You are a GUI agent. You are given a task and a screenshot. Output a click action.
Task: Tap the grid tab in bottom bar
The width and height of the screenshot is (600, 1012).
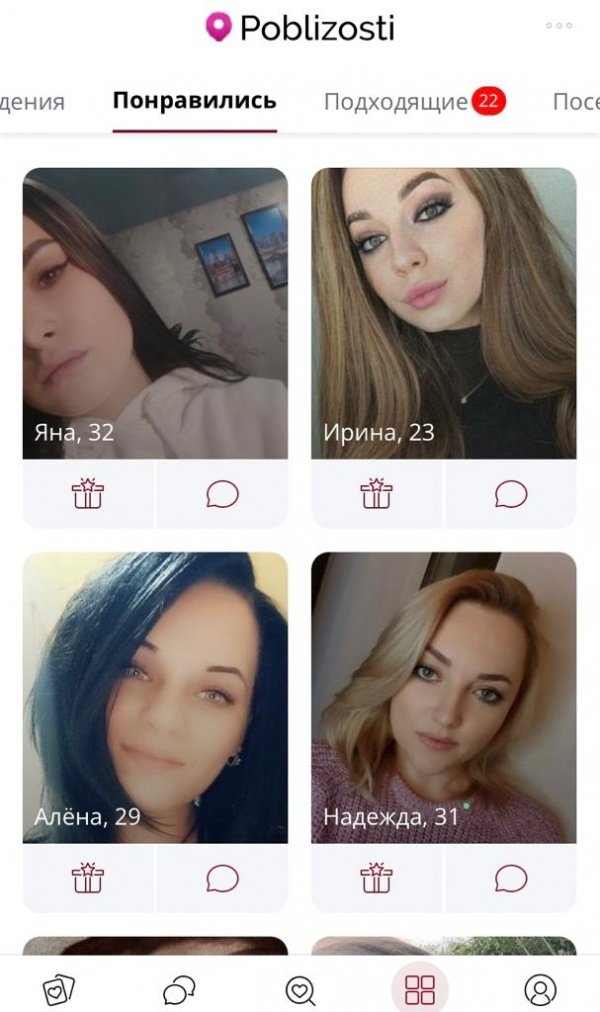(x=420, y=990)
